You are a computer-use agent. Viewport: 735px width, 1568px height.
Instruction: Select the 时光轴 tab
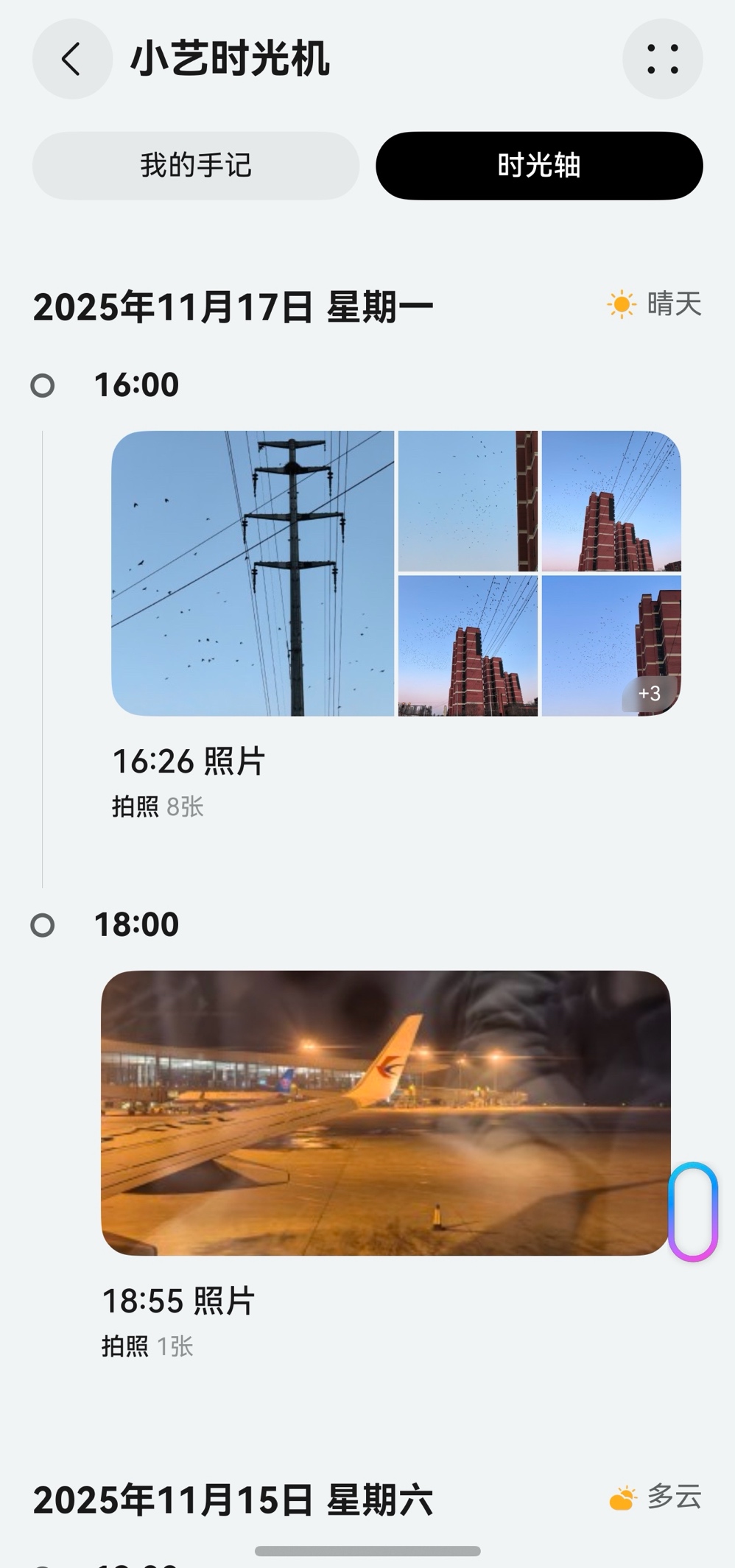point(539,165)
